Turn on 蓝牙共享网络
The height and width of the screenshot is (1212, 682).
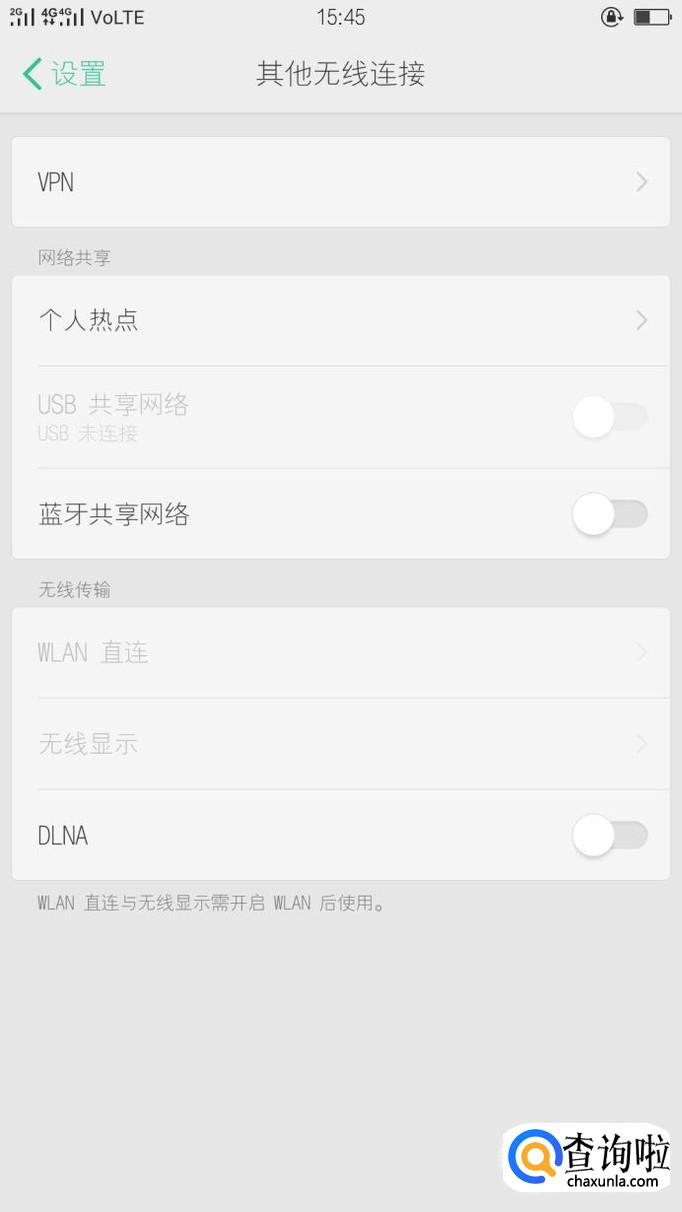609,515
